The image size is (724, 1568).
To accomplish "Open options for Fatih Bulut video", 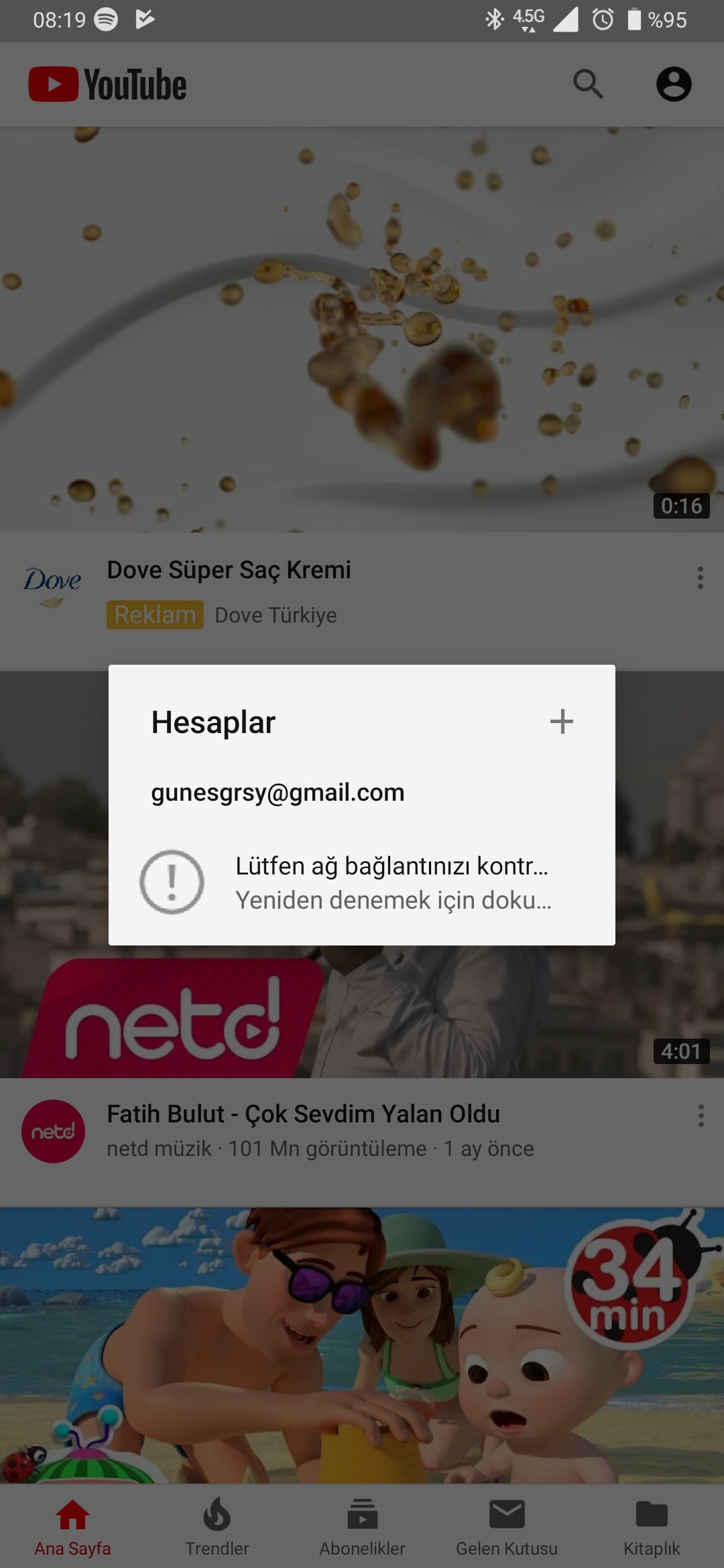I will pyautogui.click(x=701, y=1116).
